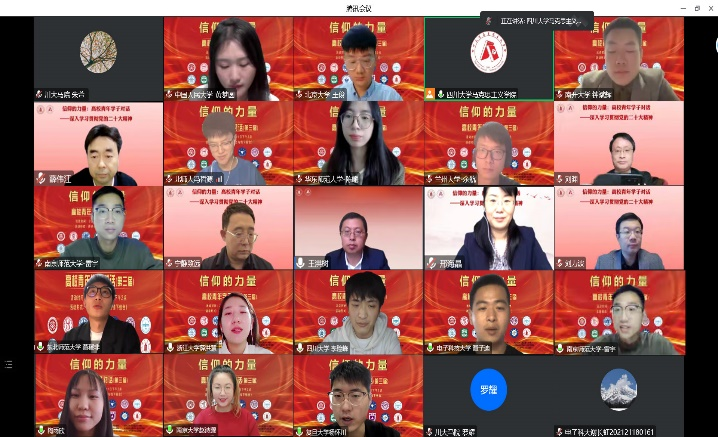Minimize the Tencent Meeting window

click(x=683, y=8)
